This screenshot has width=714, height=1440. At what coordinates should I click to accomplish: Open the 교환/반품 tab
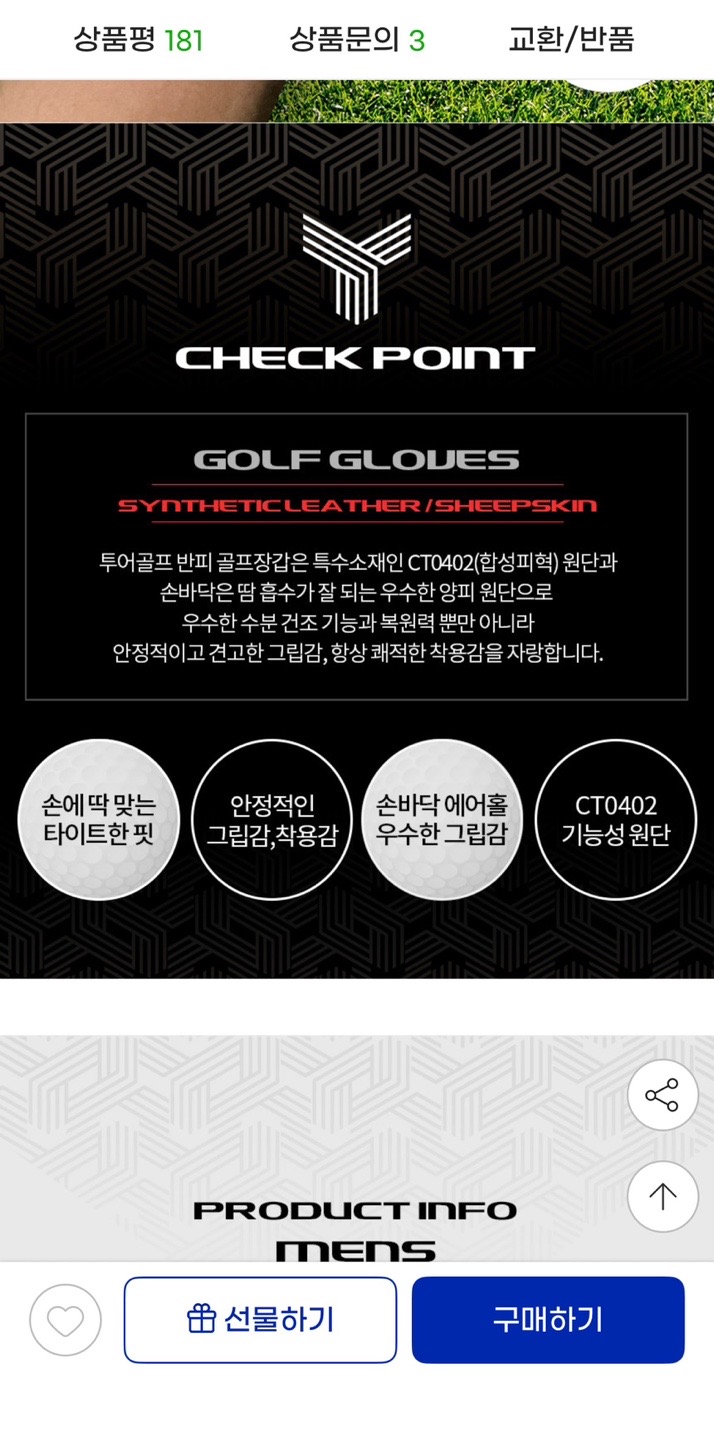(571, 40)
